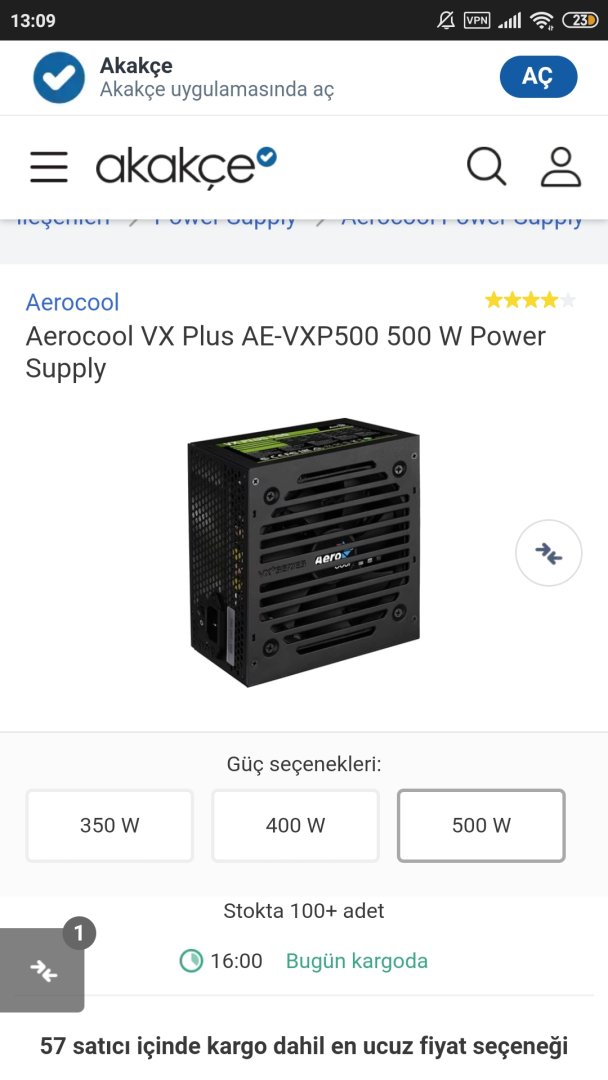Select the 500 W power option
Screen dimensions: 608x1080
tap(481, 826)
